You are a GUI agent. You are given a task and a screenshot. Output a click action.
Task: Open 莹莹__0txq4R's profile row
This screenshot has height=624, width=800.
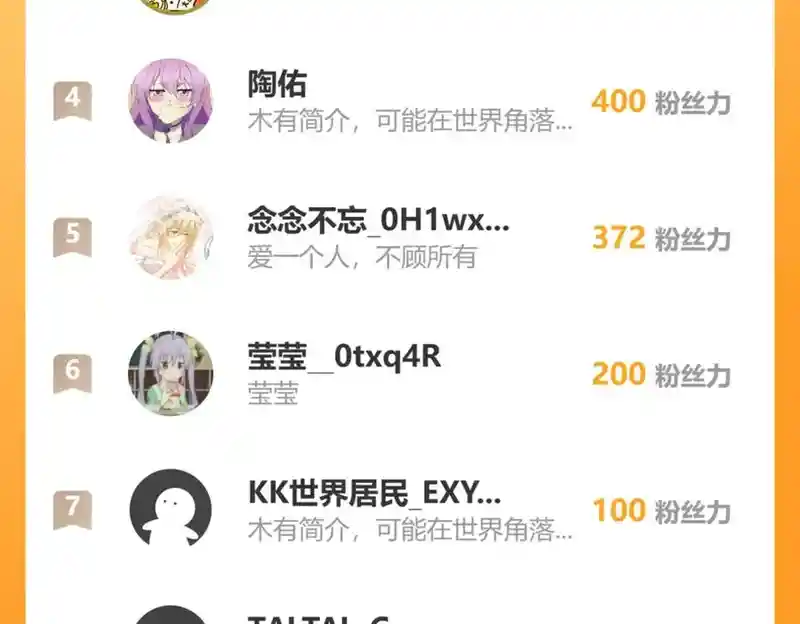point(400,374)
